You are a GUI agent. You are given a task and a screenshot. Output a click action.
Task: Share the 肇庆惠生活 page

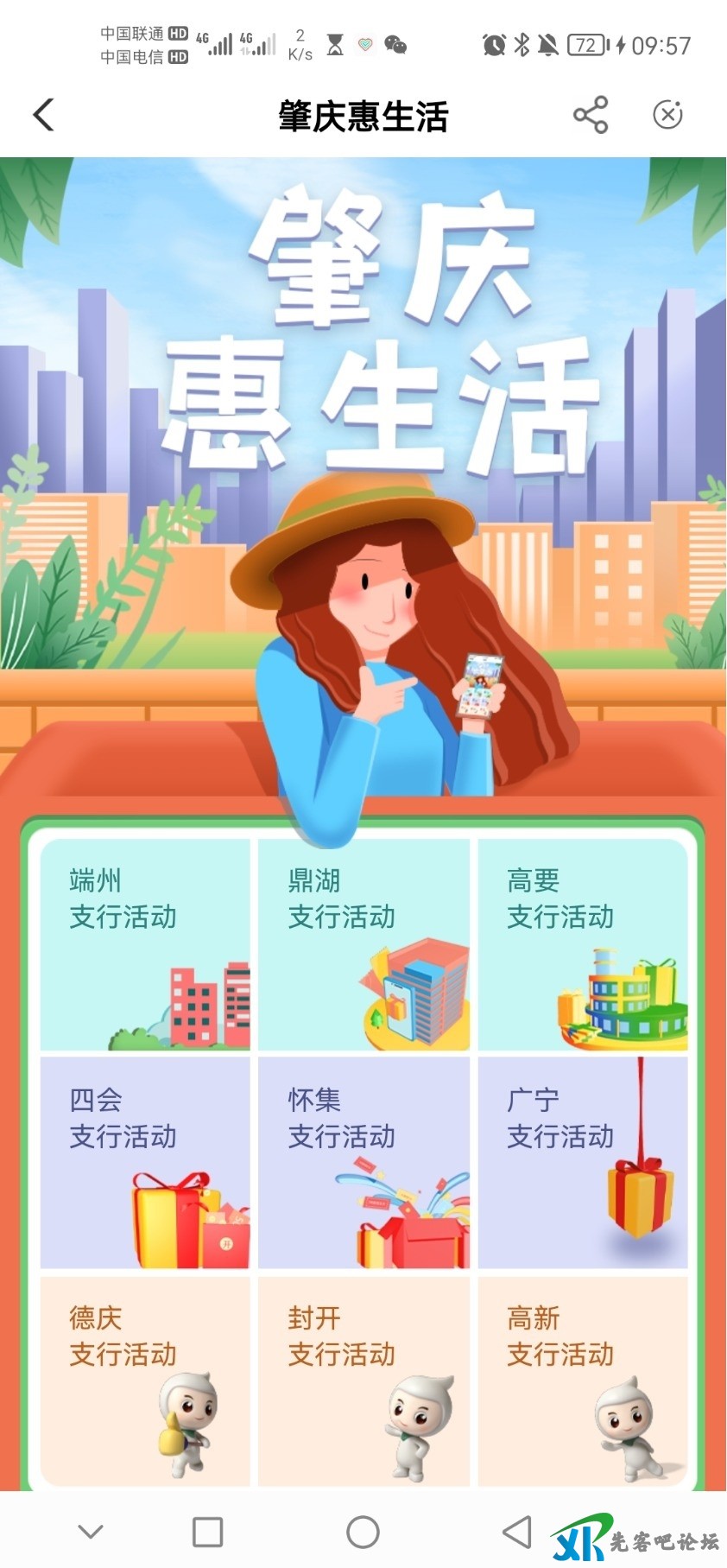591,115
